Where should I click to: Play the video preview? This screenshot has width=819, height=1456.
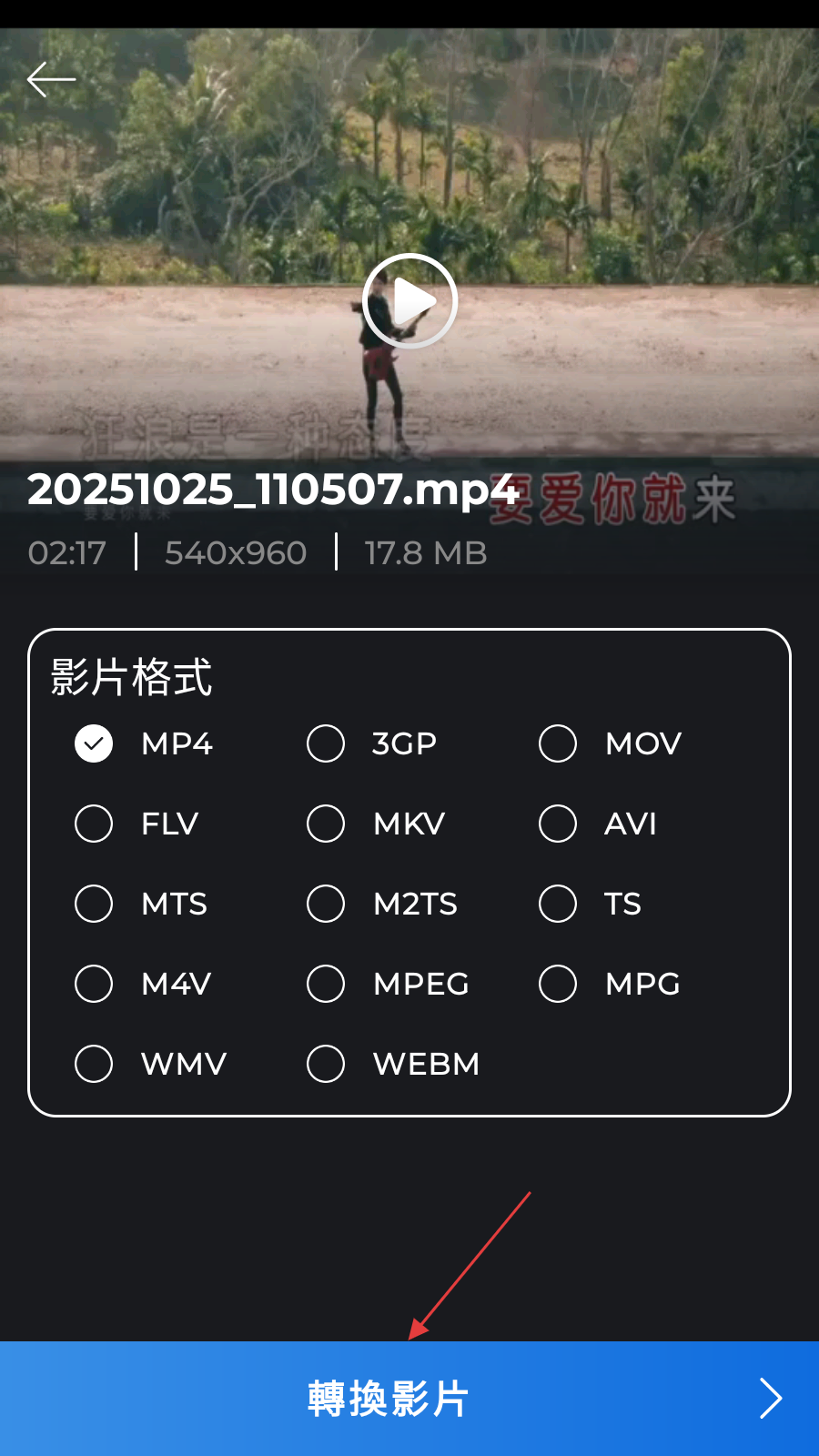[409, 301]
